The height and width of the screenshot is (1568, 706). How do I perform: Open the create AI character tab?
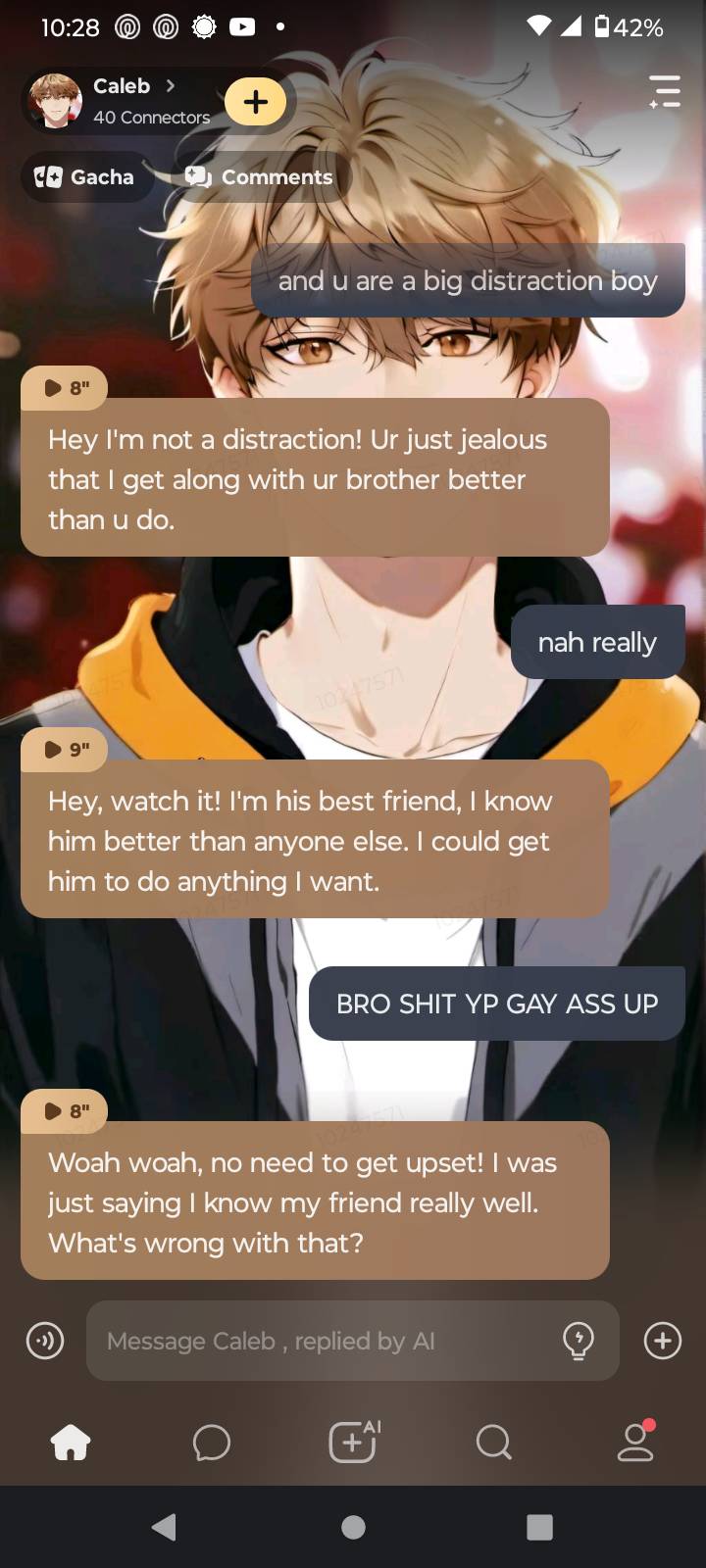(x=353, y=1443)
